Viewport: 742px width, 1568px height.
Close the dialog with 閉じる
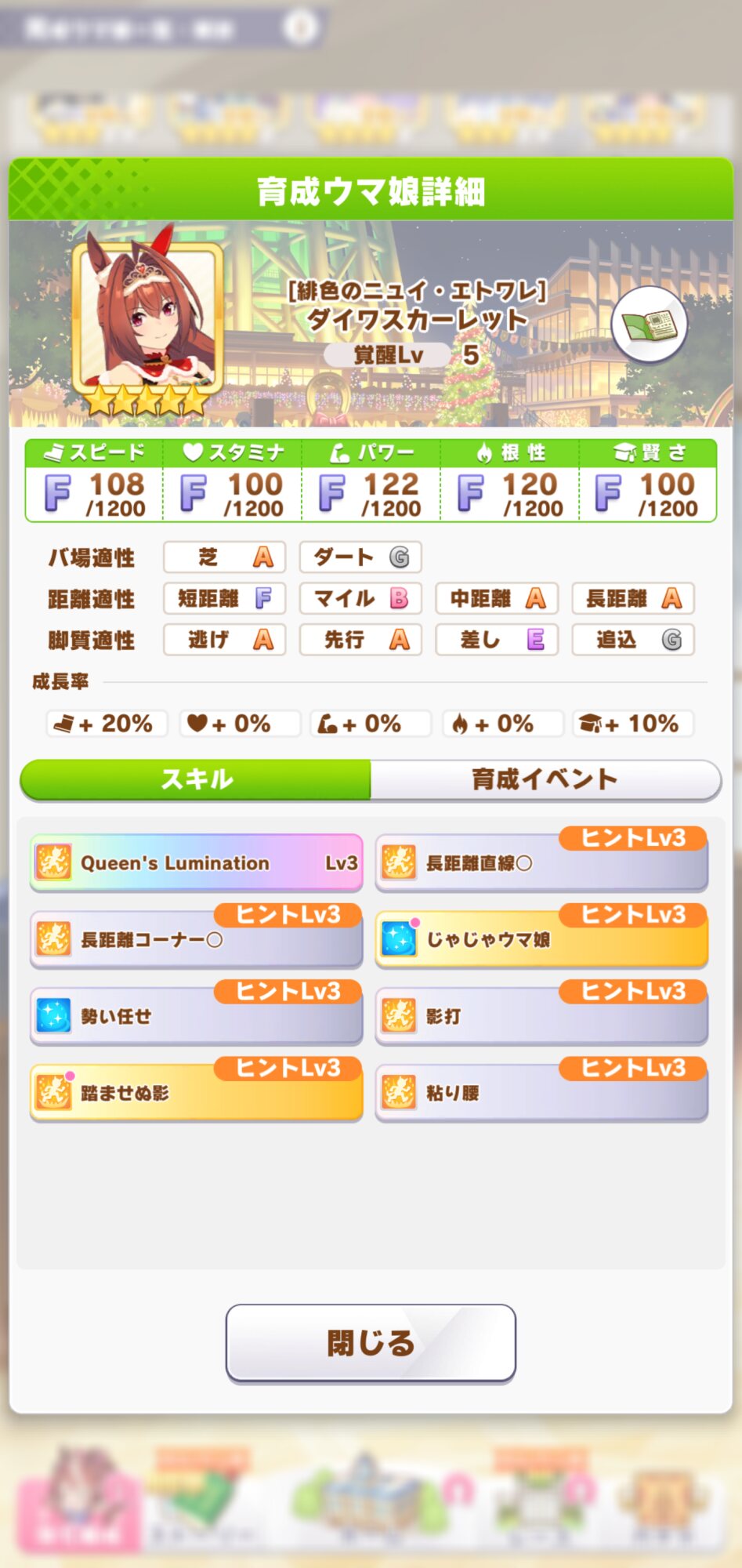(371, 1342)
